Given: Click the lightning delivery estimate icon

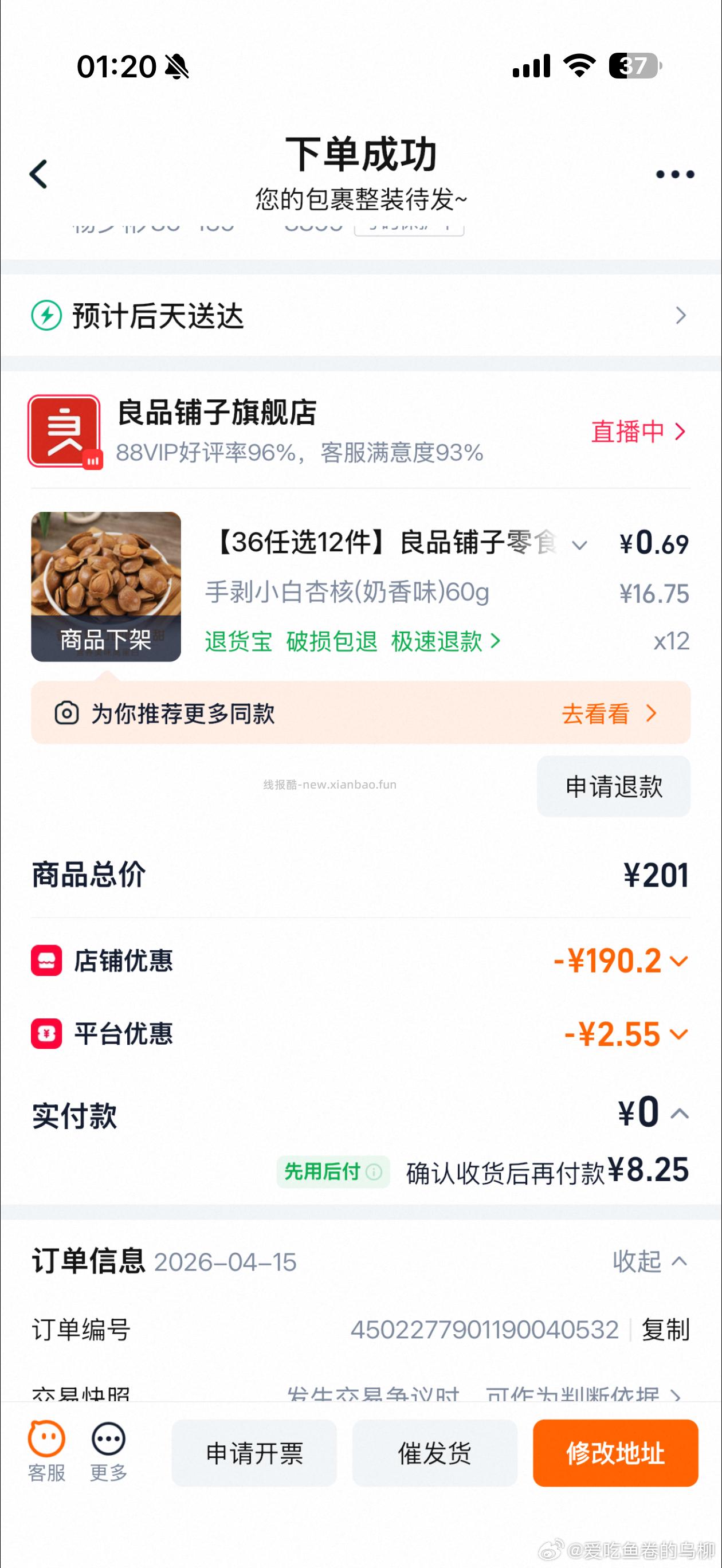Looking at the screenshot, I should (47, 316).
